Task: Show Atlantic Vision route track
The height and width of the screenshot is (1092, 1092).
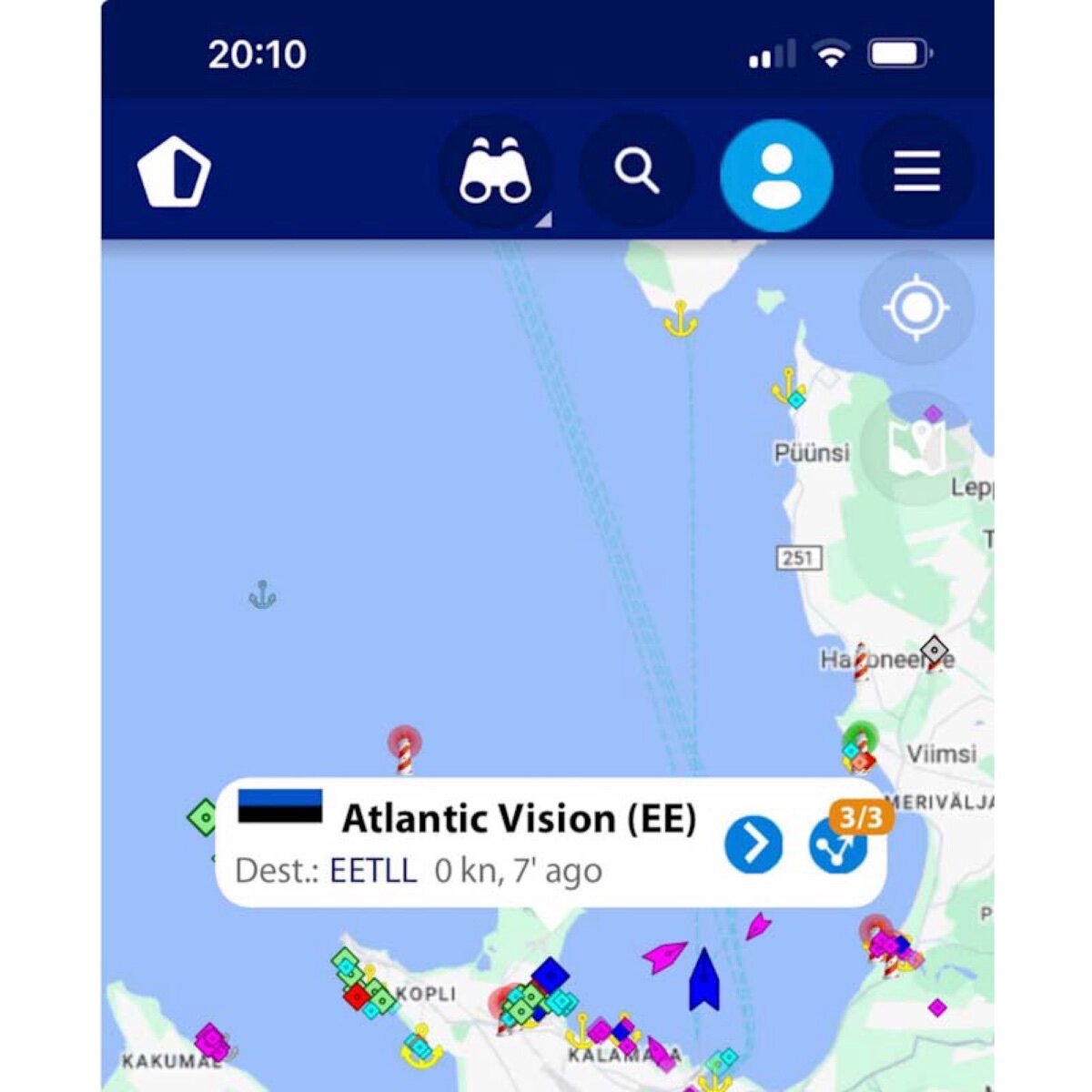Action: click(x=837, y=845)
